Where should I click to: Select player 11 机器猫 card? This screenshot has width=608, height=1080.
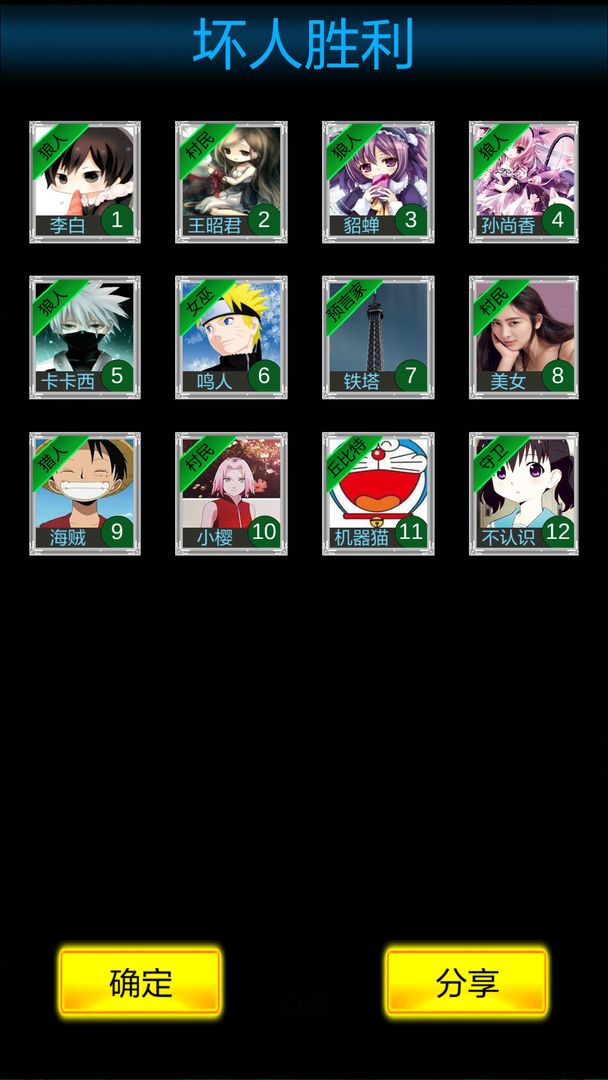[378, 493]
